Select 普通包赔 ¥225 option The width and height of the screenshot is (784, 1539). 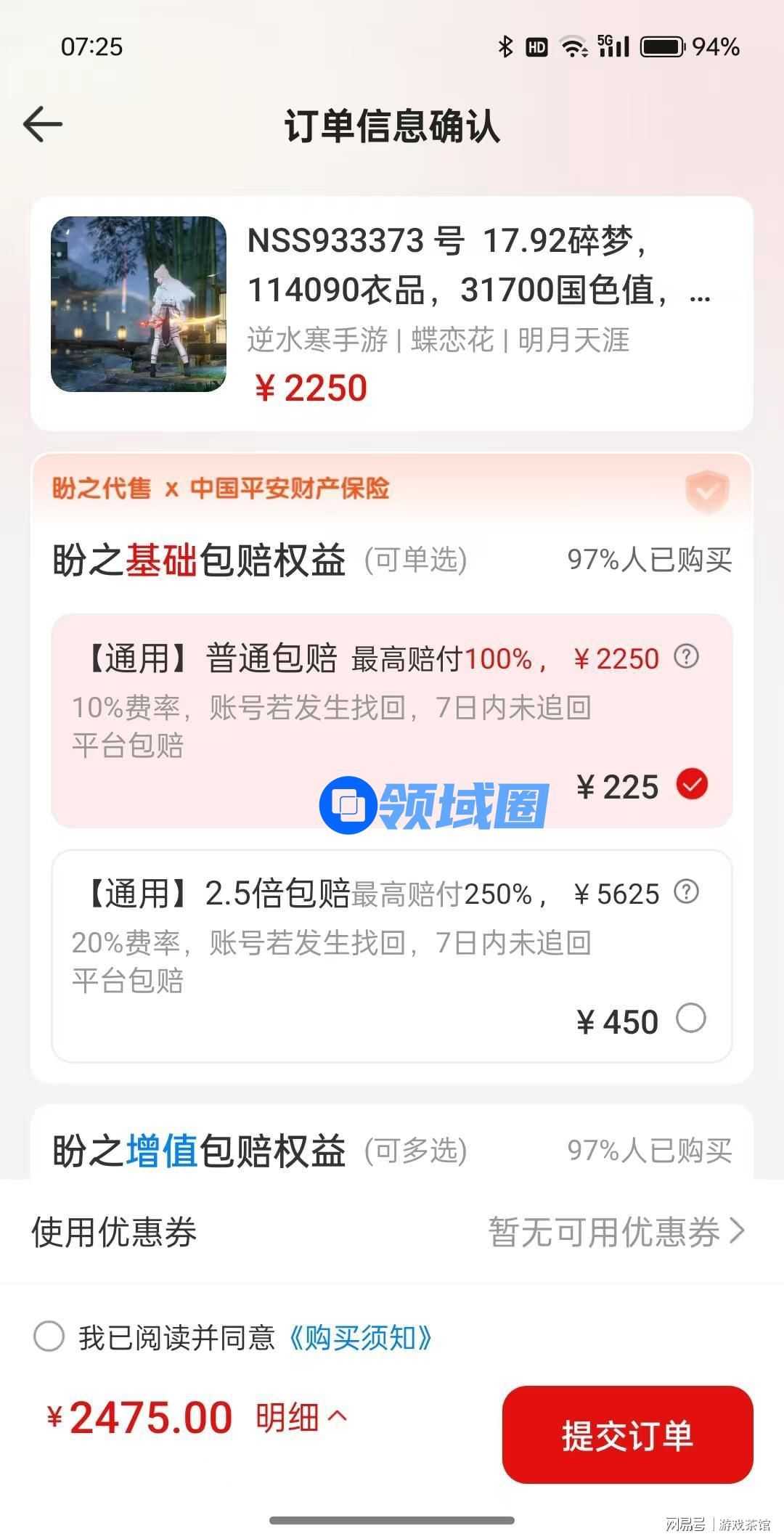[x=691, y=785]
